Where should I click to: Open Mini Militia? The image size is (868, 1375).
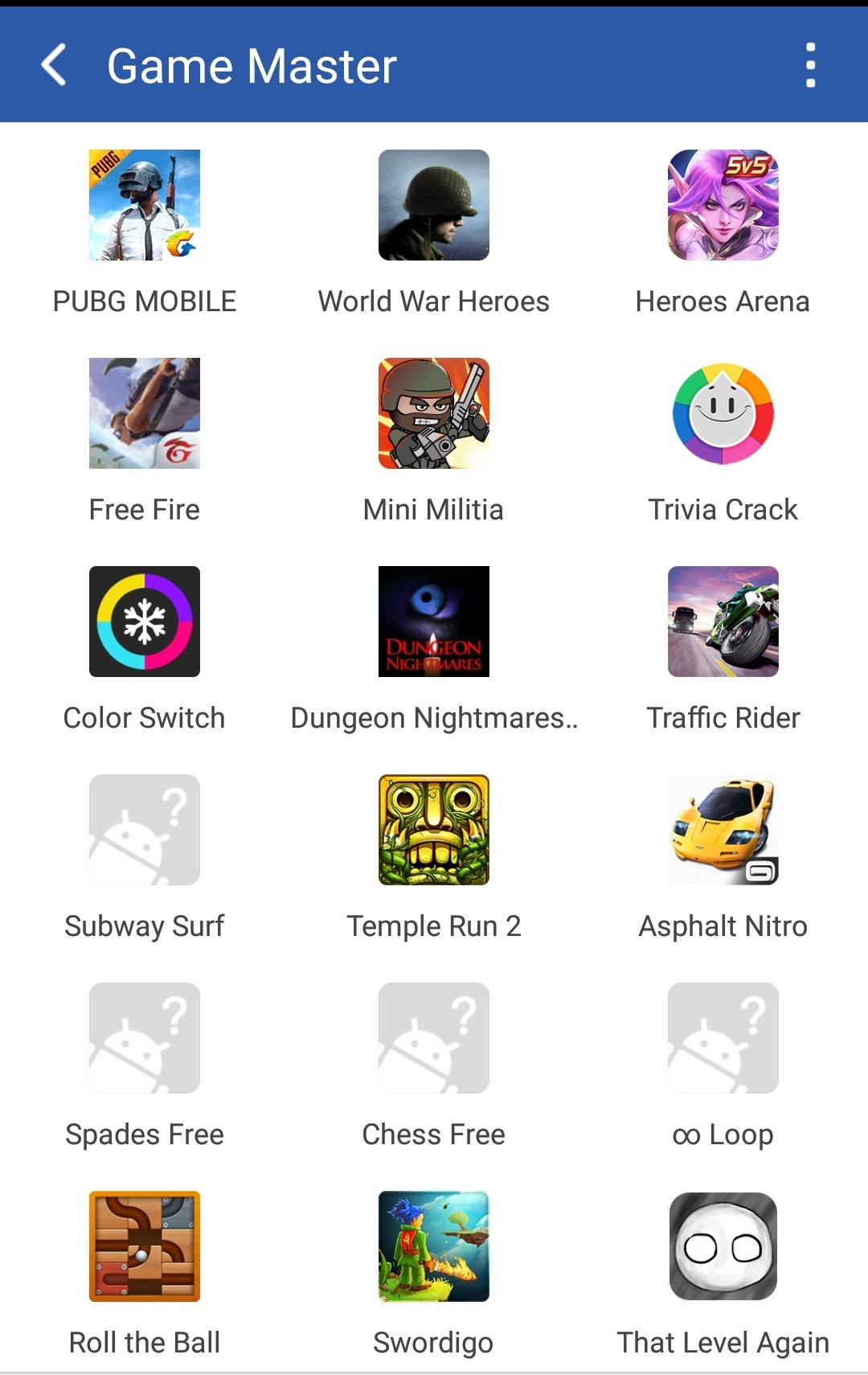434,413
